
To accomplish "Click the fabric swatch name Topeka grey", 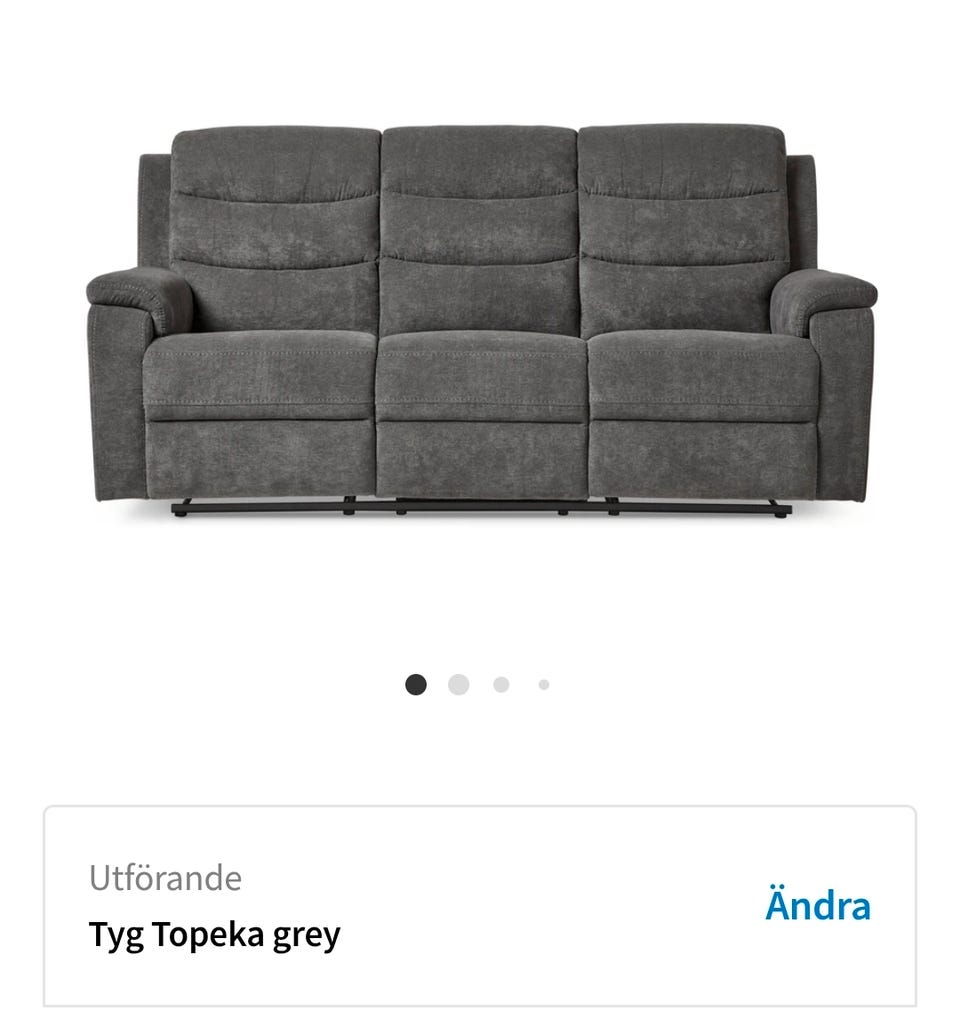I will click(214, 934).
